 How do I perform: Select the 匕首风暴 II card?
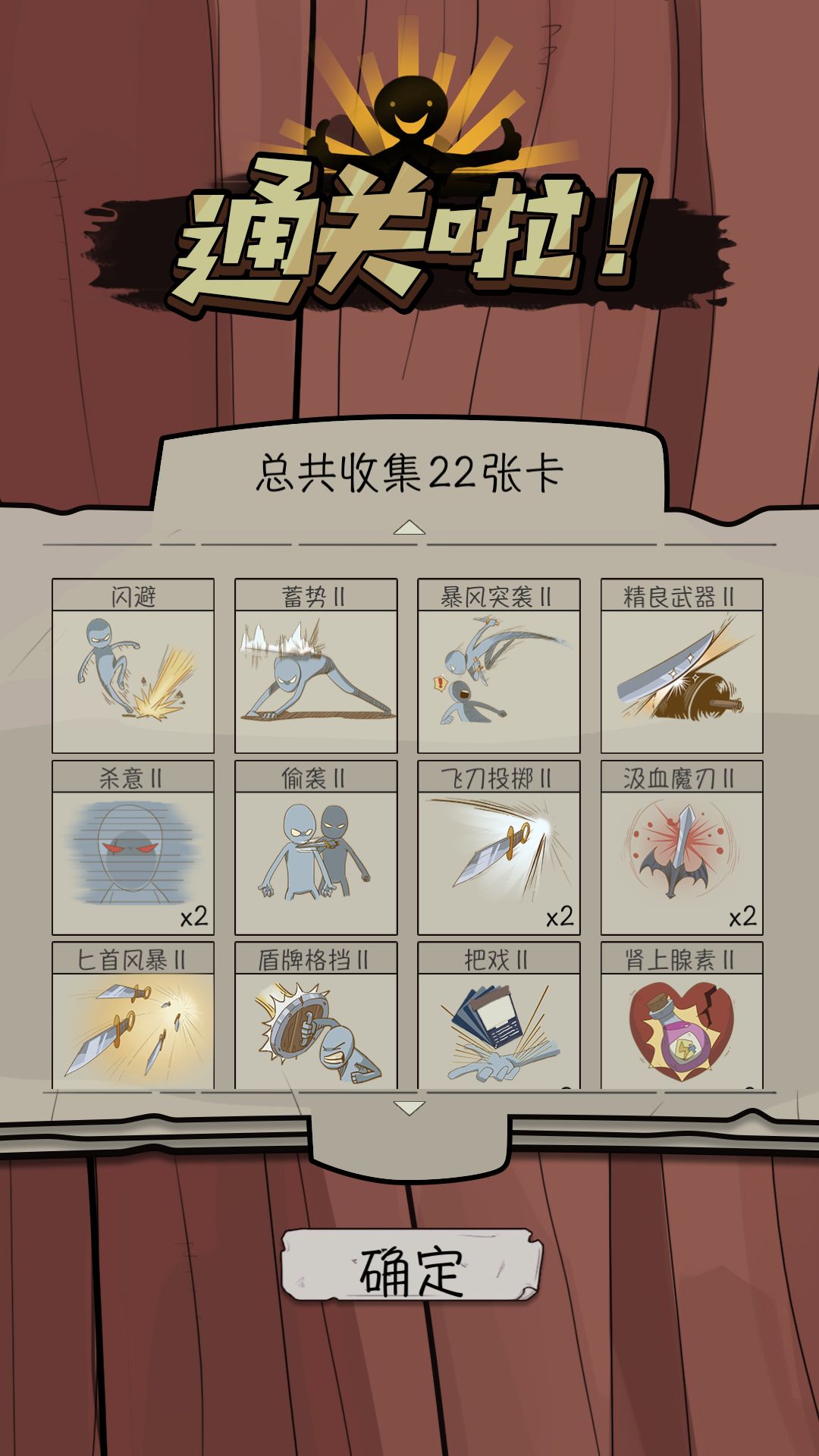(133, 1016)
